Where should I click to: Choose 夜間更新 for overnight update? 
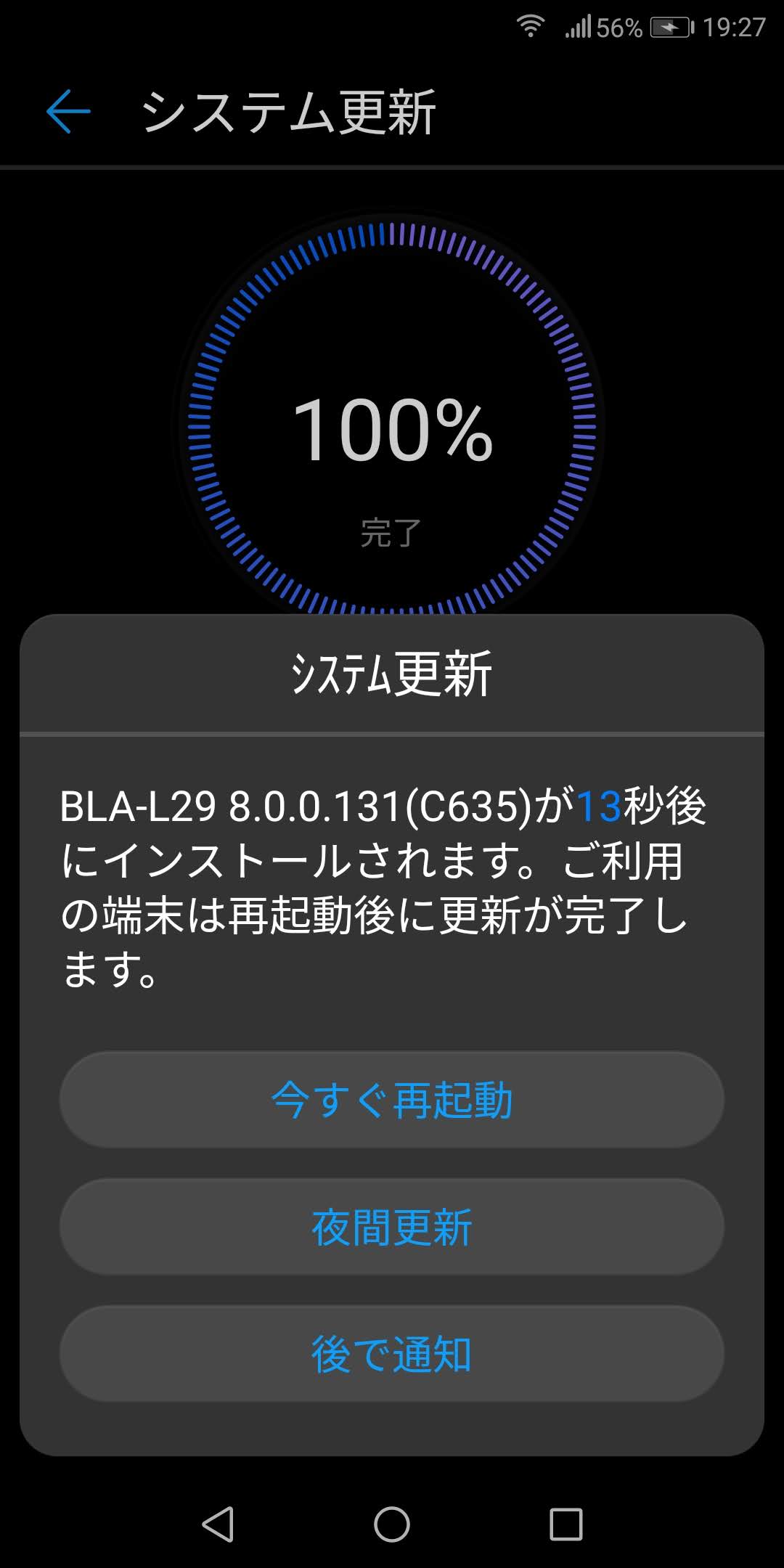pyautogui.click(x=392, y=1227)
